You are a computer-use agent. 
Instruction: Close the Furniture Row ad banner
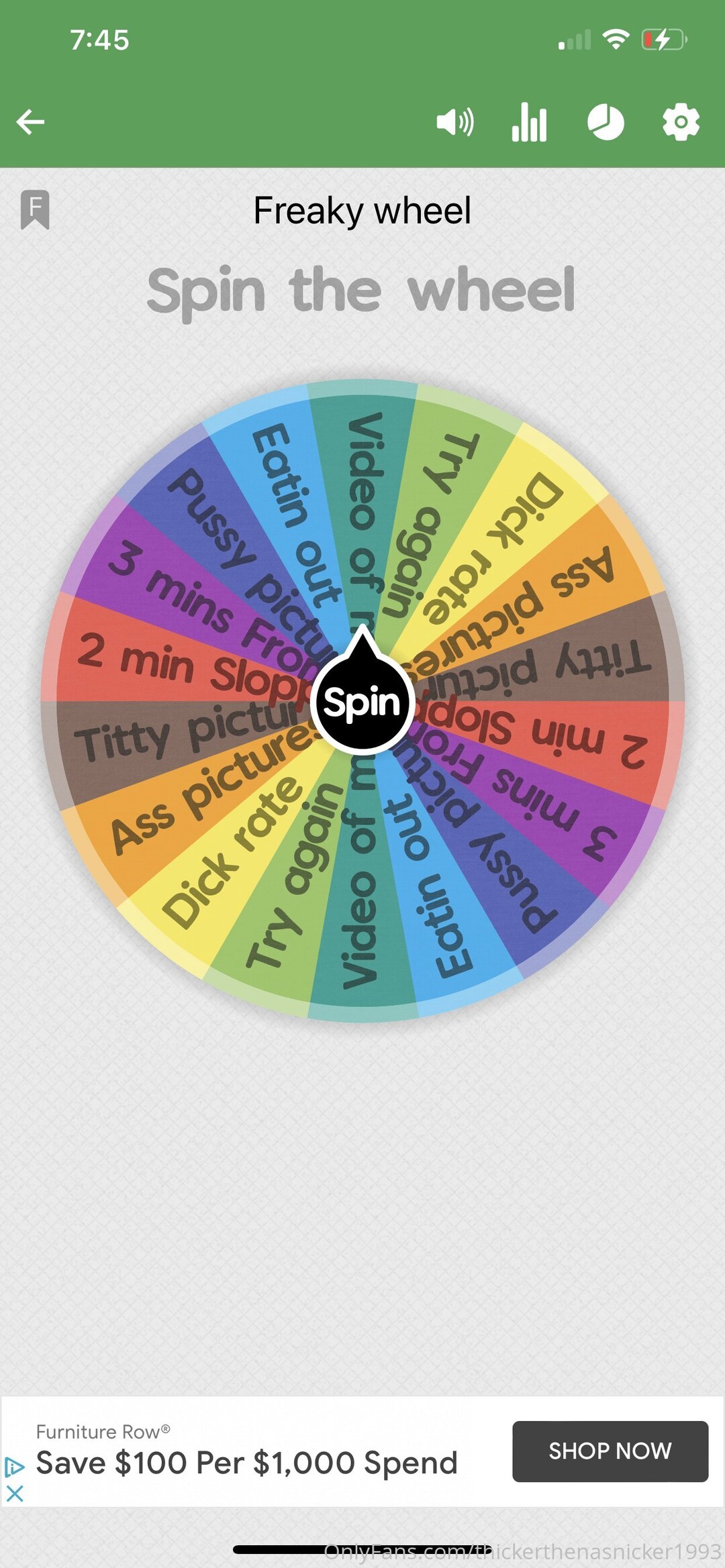pos(15,1493)
